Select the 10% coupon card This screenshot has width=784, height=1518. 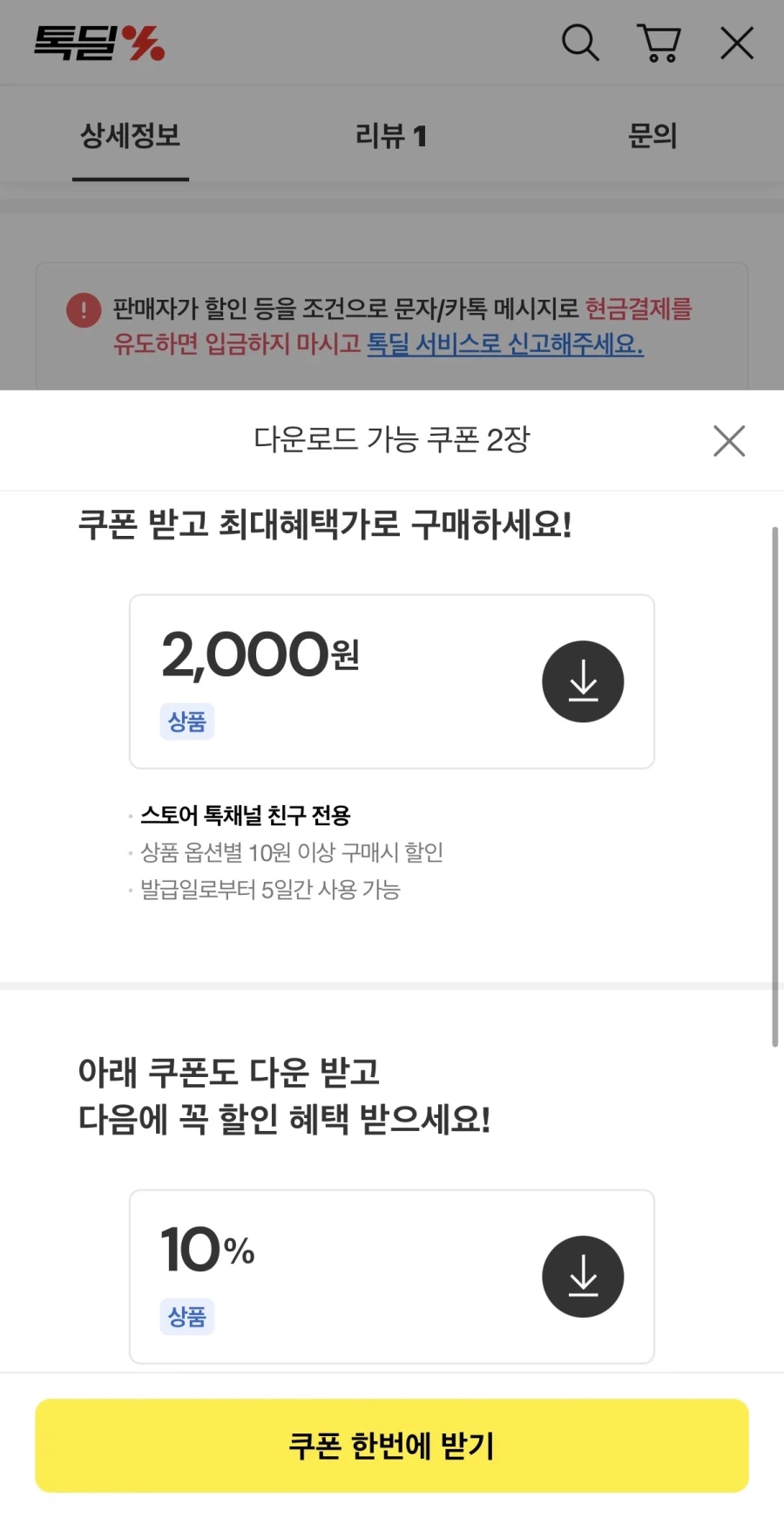392,1276
